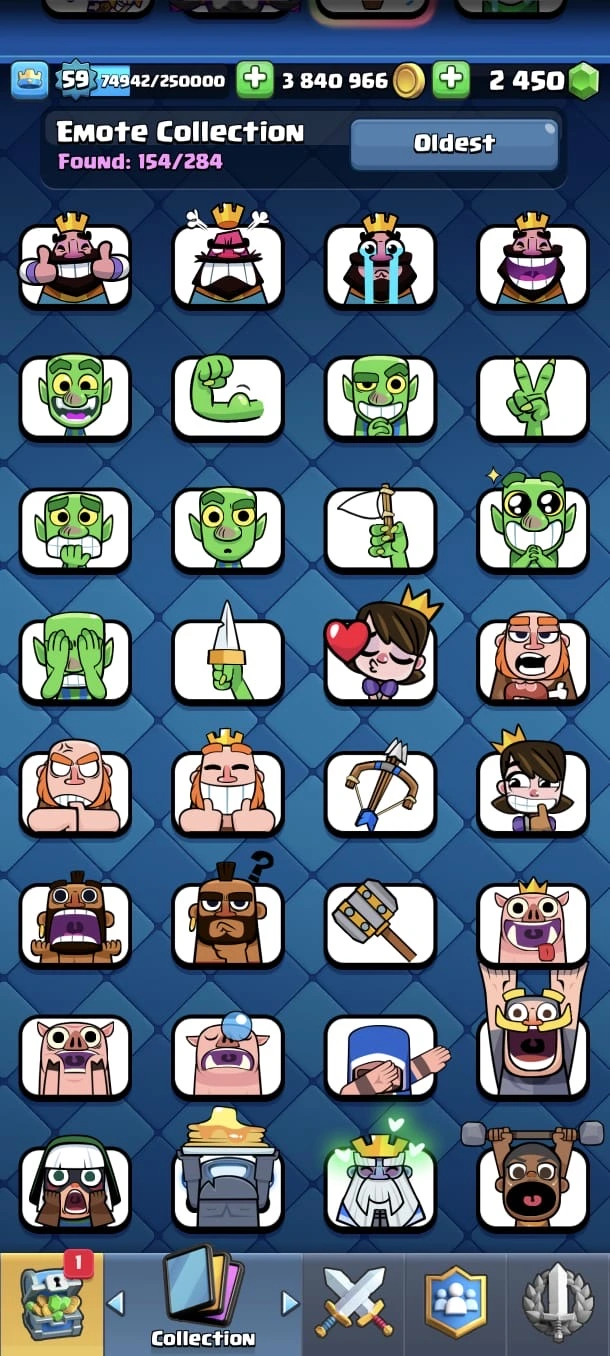
Task: Go to the previous collection section arrow
Action: click(116, 1302)
